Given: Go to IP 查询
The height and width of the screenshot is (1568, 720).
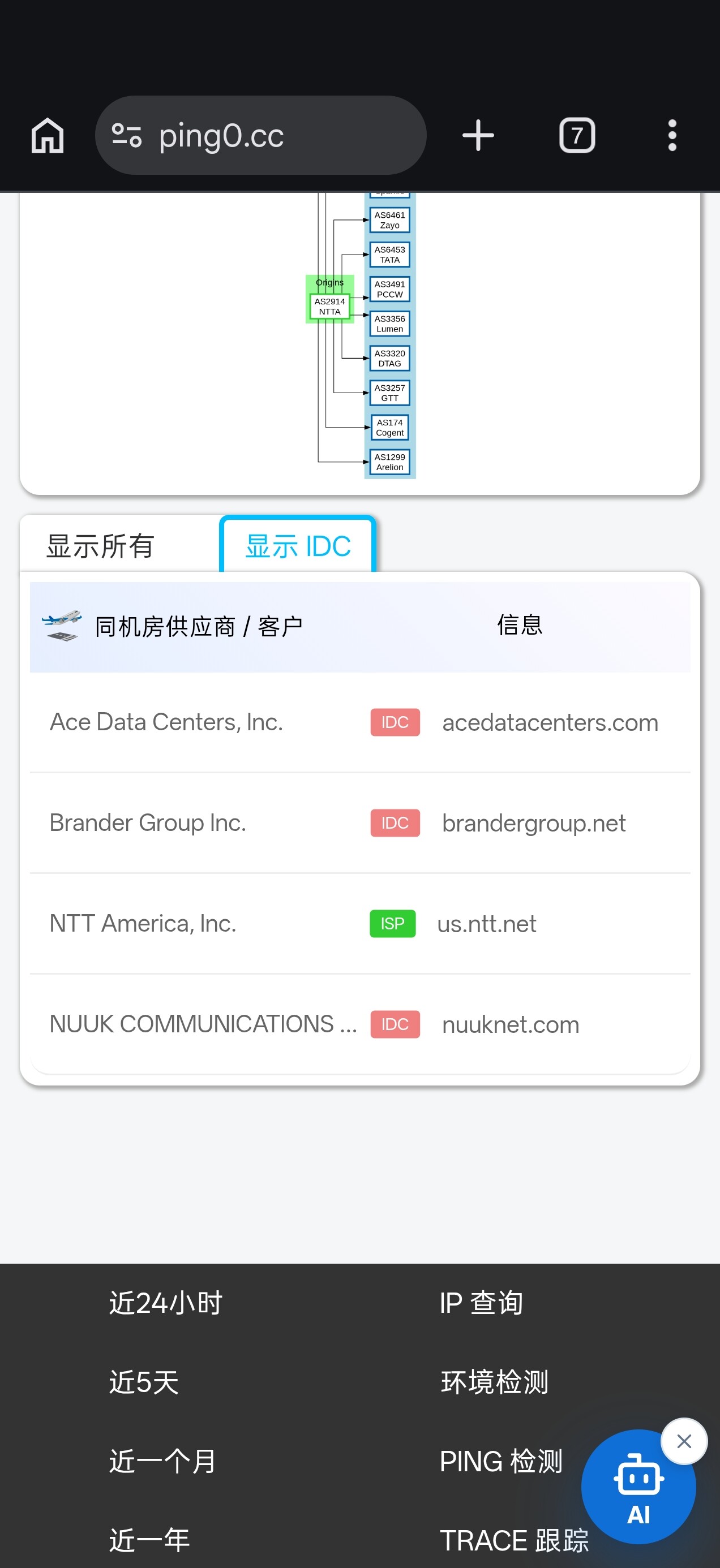Looking at the screenshot, I should click(x=481, y=1303).
